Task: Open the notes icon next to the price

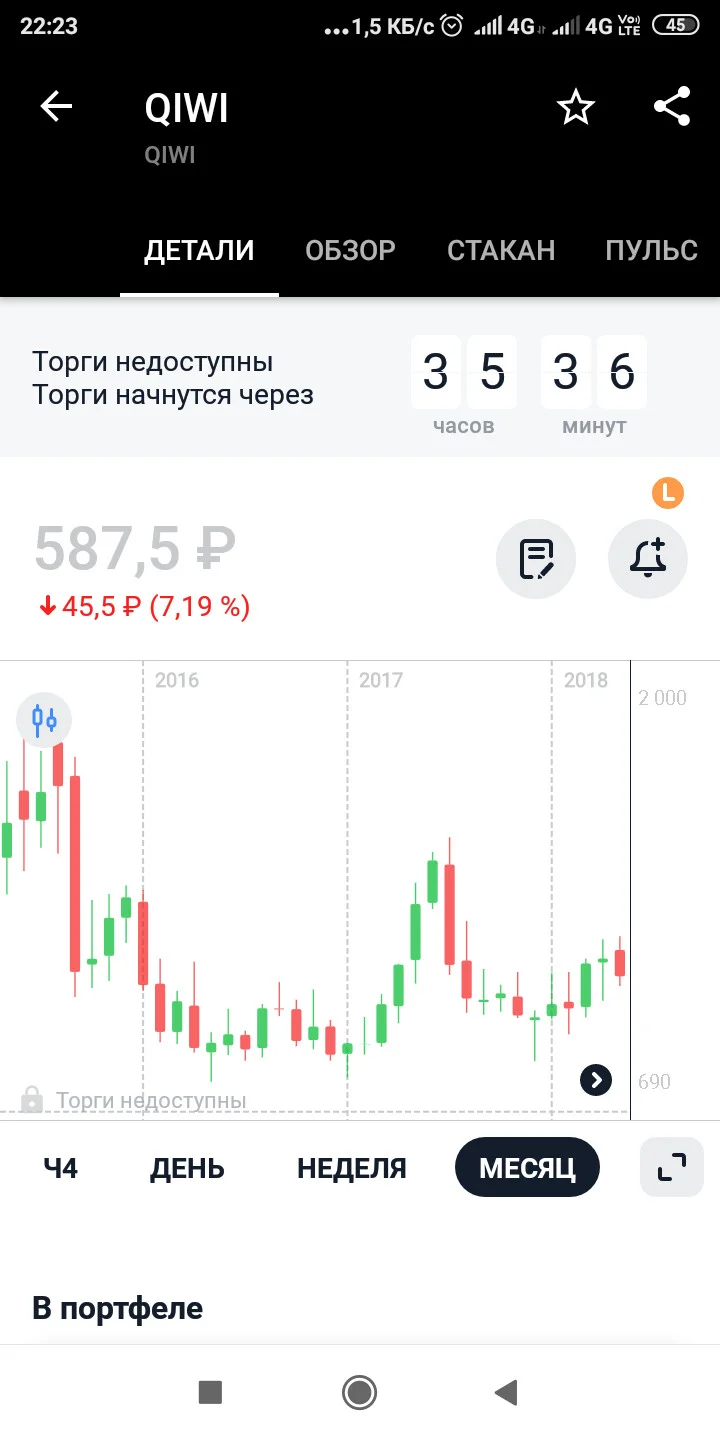Action: [536, 559]
